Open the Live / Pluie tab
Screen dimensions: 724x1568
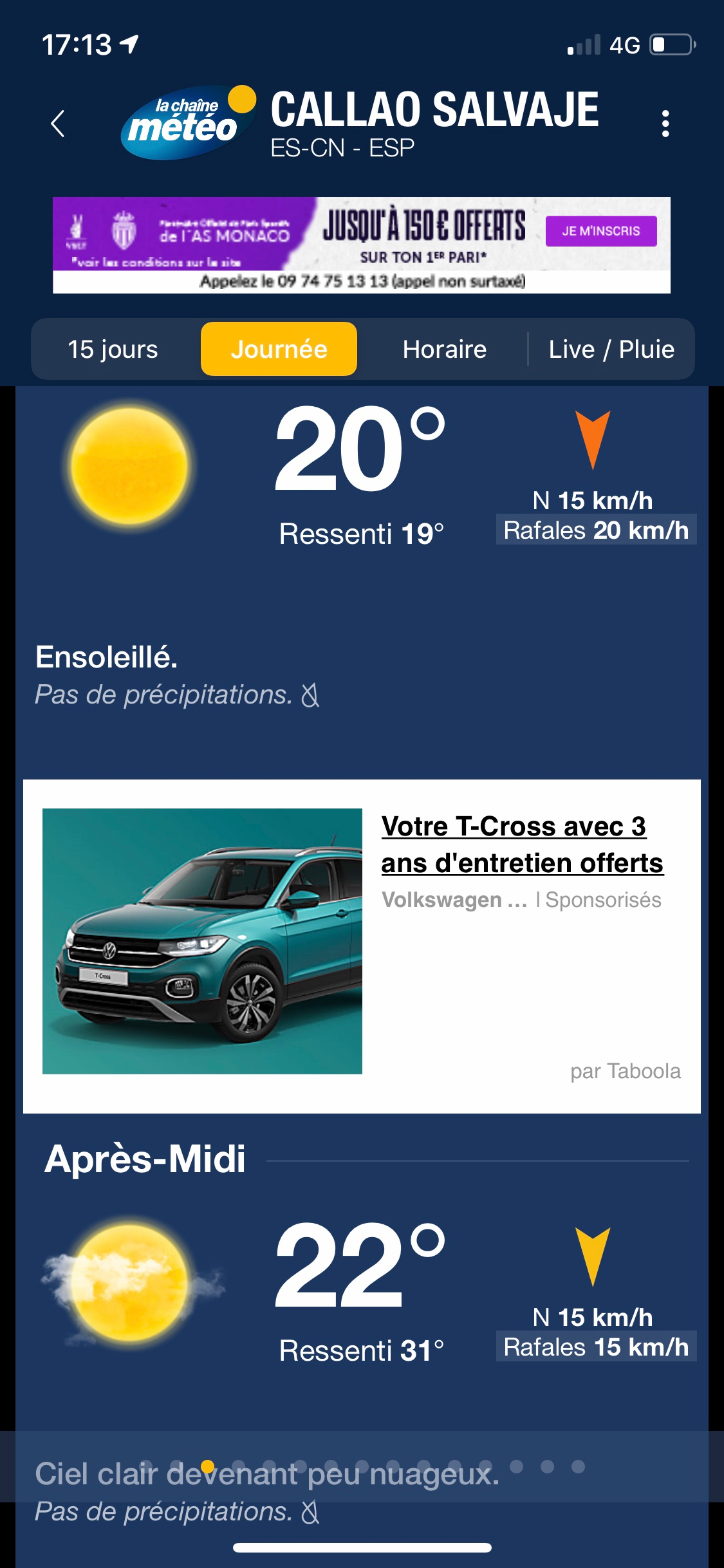611,350
